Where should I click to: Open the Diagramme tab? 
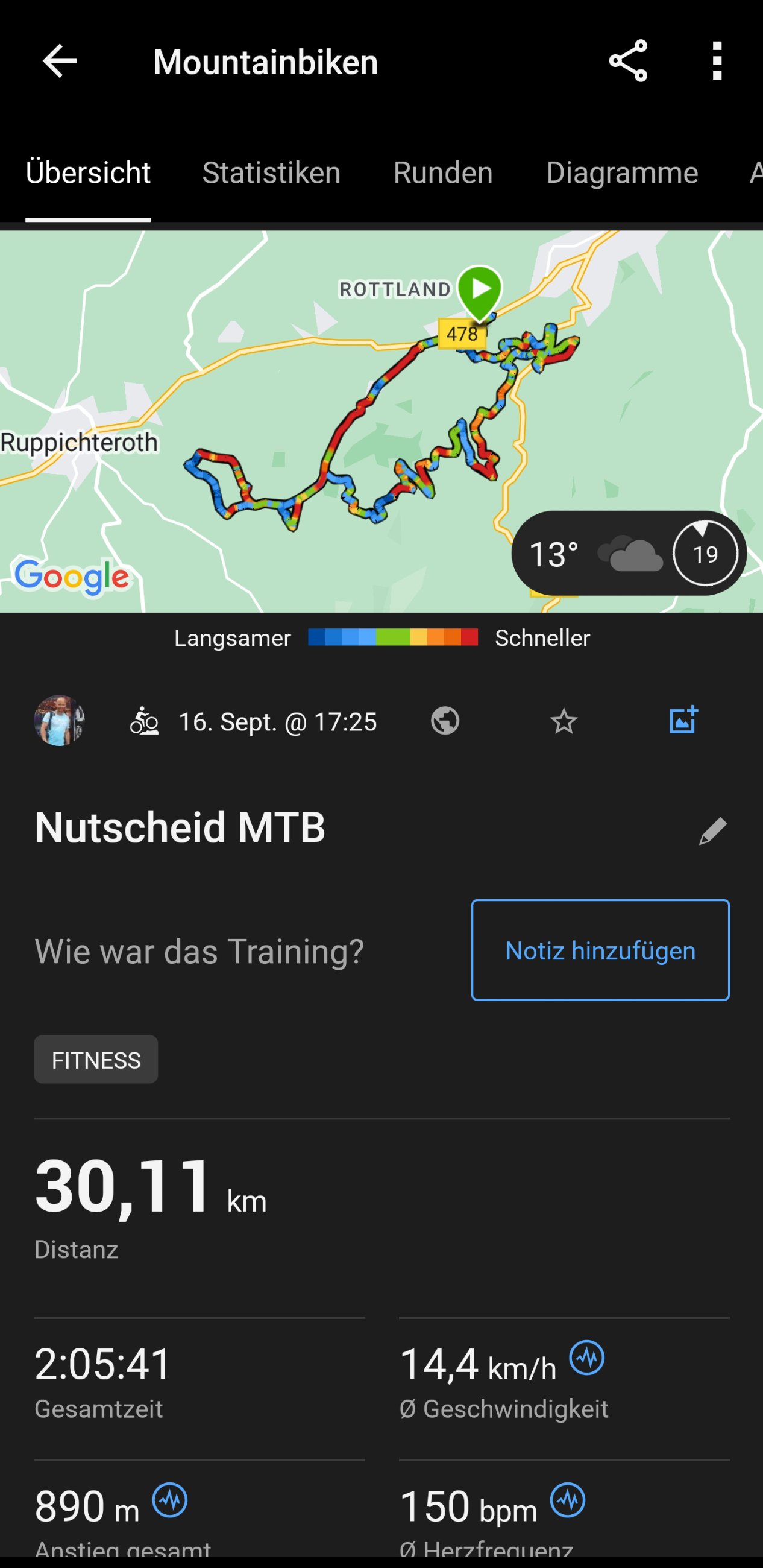coord(621,173)
